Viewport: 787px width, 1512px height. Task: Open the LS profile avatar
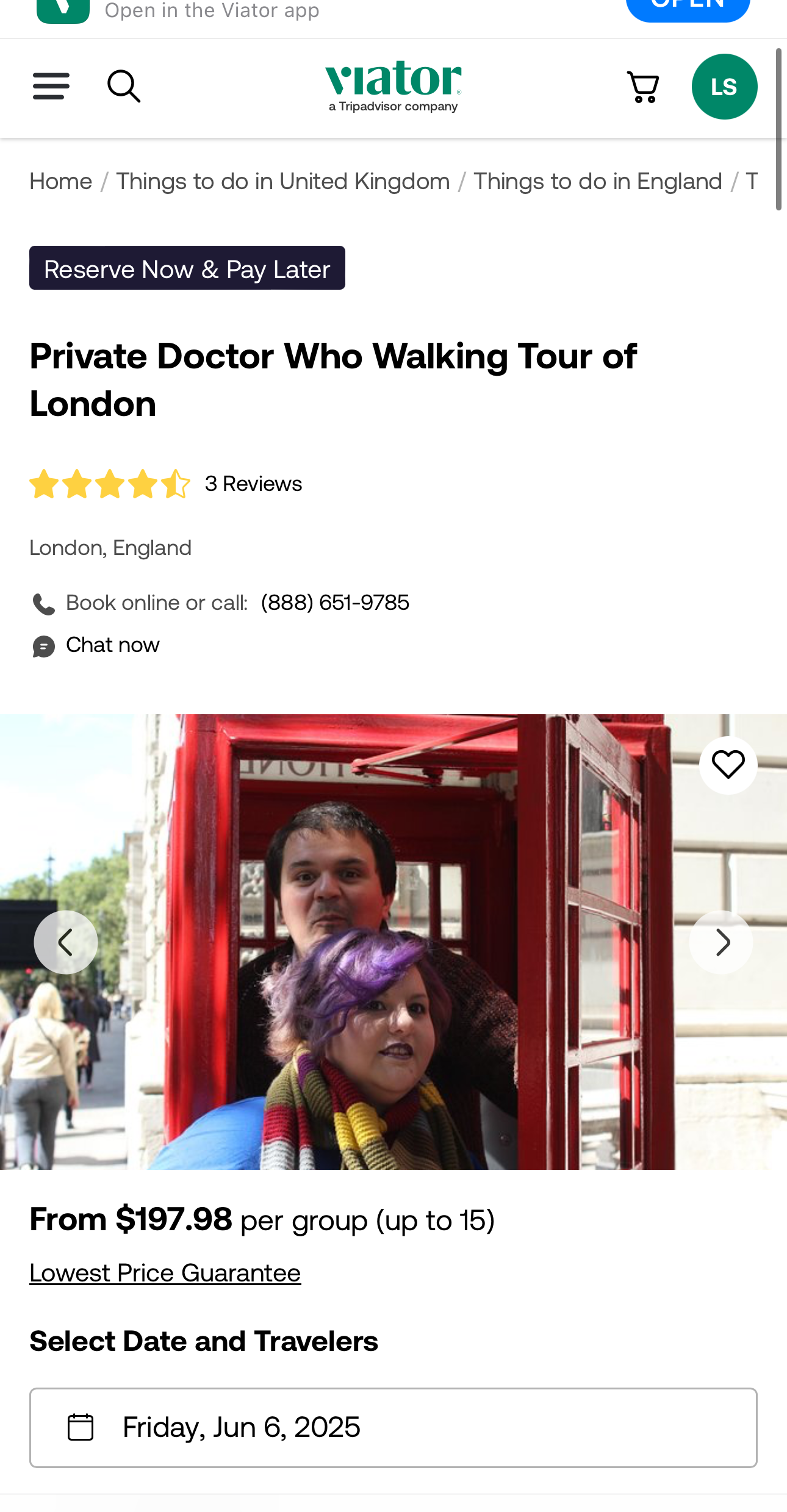coord(724,87)
